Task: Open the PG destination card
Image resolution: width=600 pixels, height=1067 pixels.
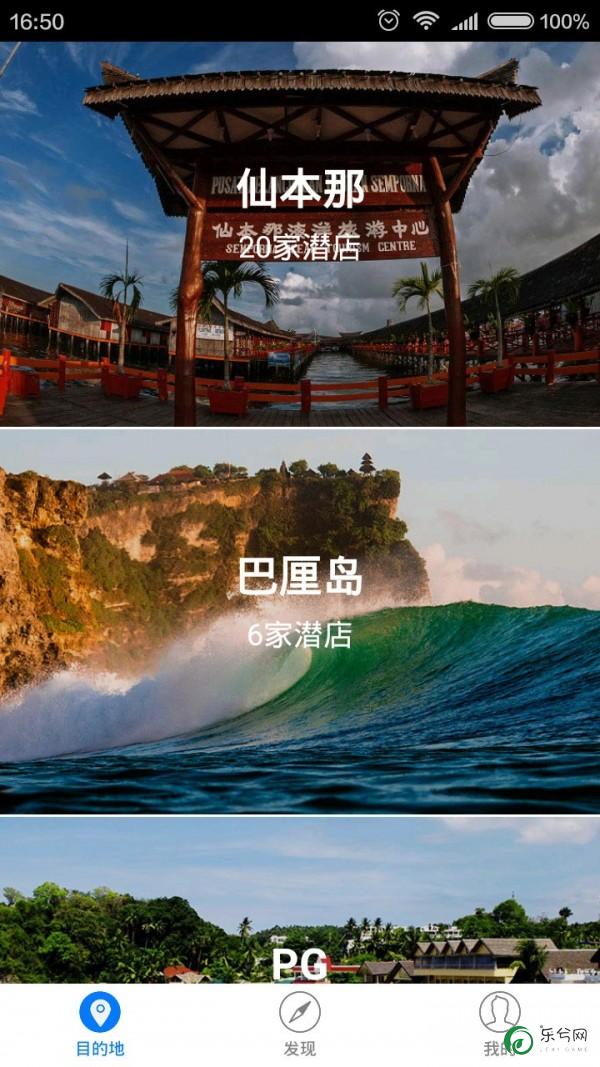Action: coord(300,920)
